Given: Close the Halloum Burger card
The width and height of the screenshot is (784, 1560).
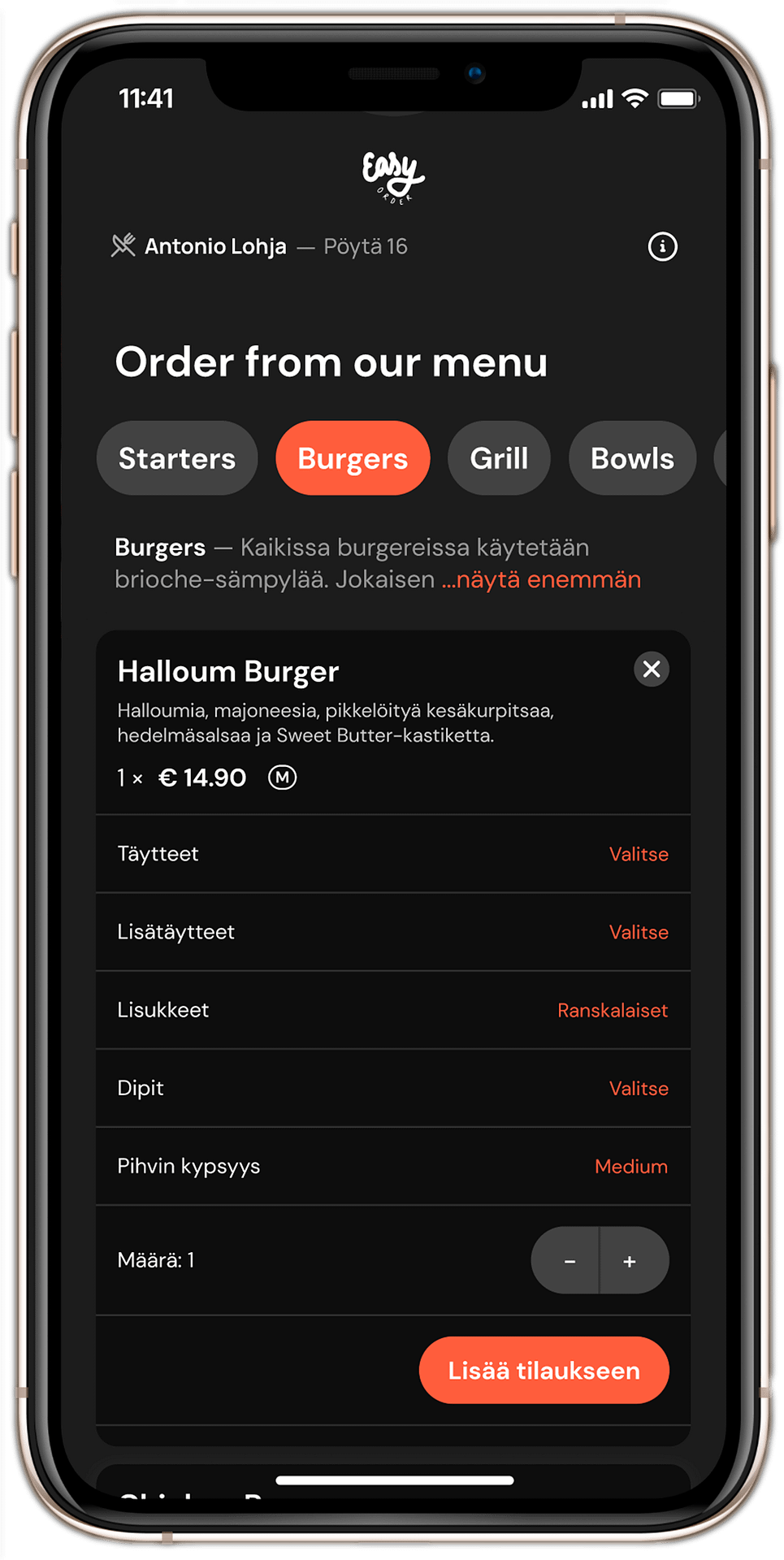Looking at the screenshot, I should 652,669.
